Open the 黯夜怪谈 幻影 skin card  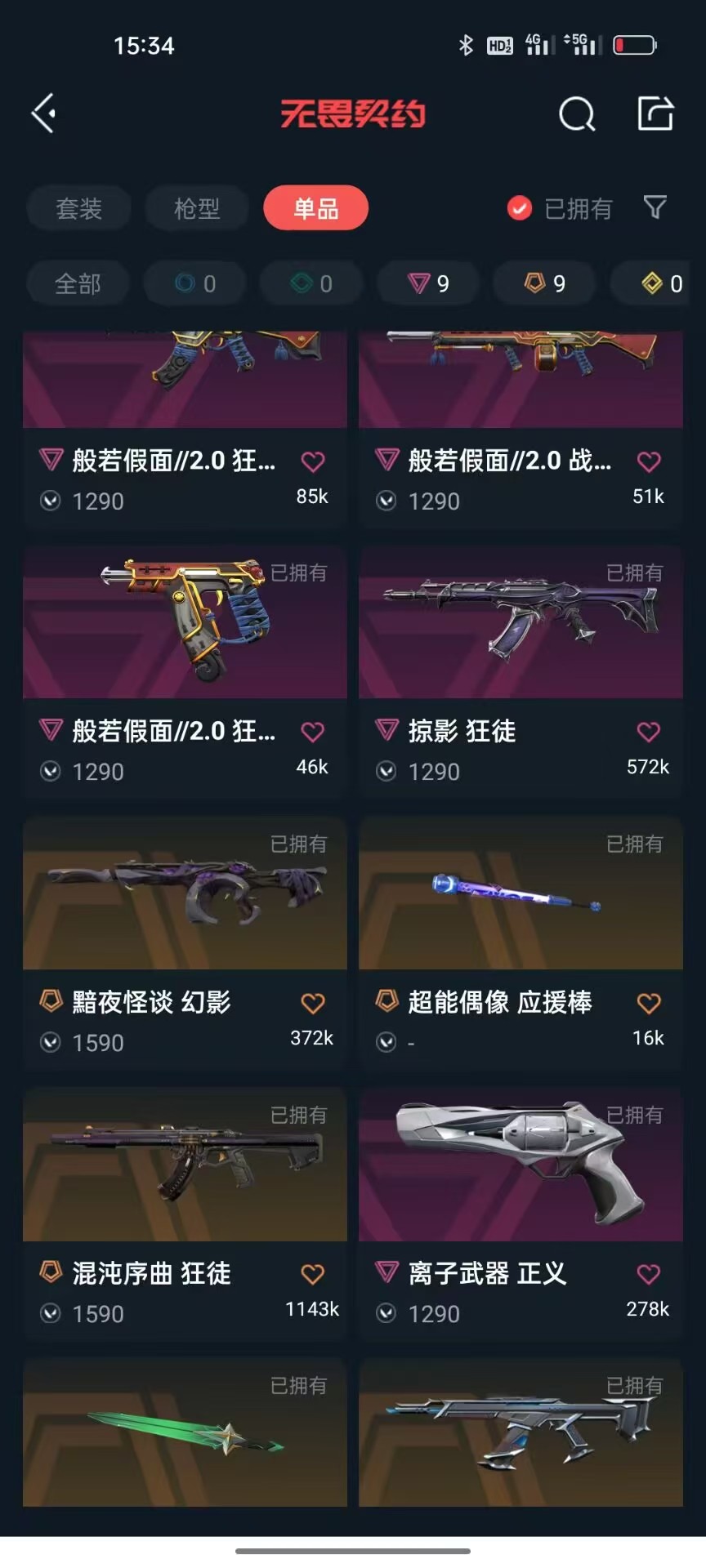185,943
